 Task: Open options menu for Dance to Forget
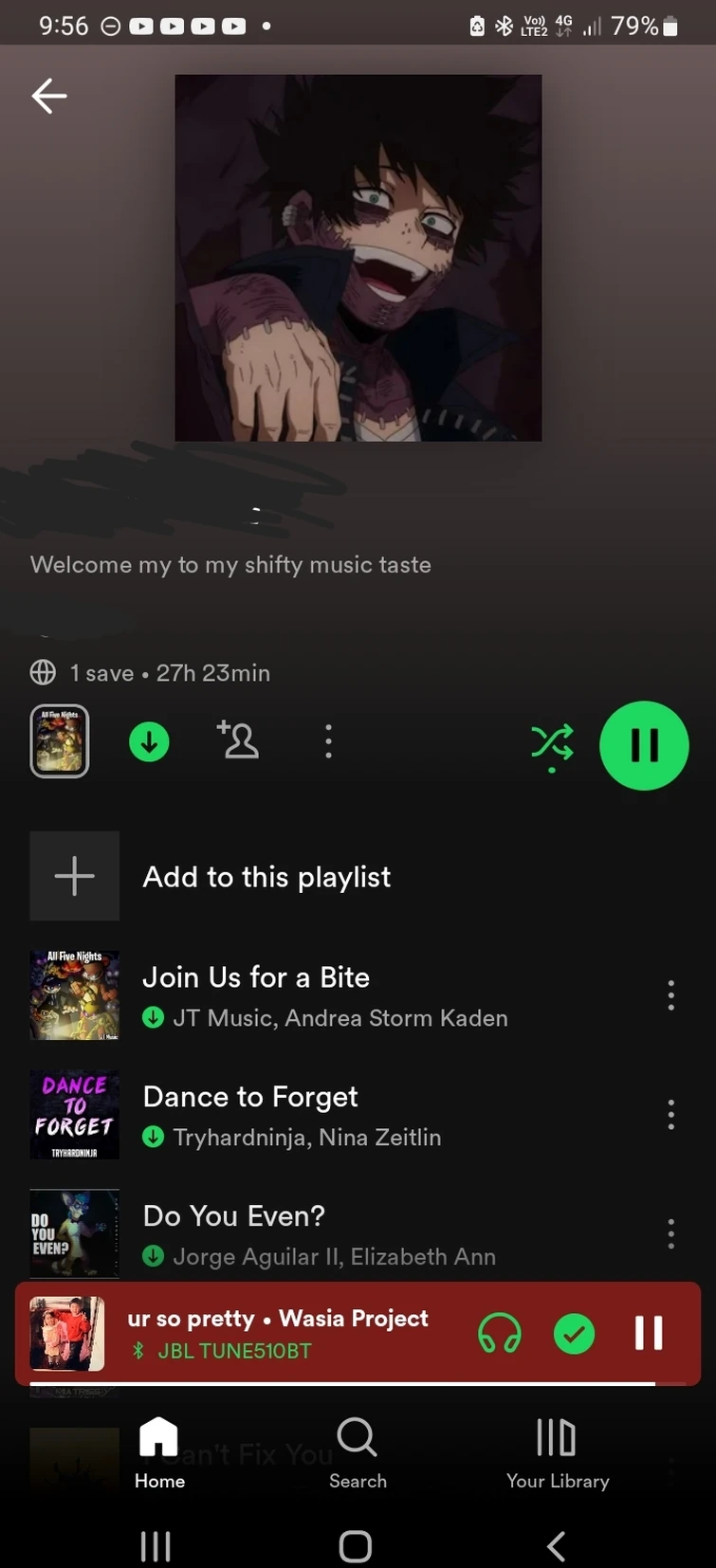pyautogui.click(x=670, y=1115)
